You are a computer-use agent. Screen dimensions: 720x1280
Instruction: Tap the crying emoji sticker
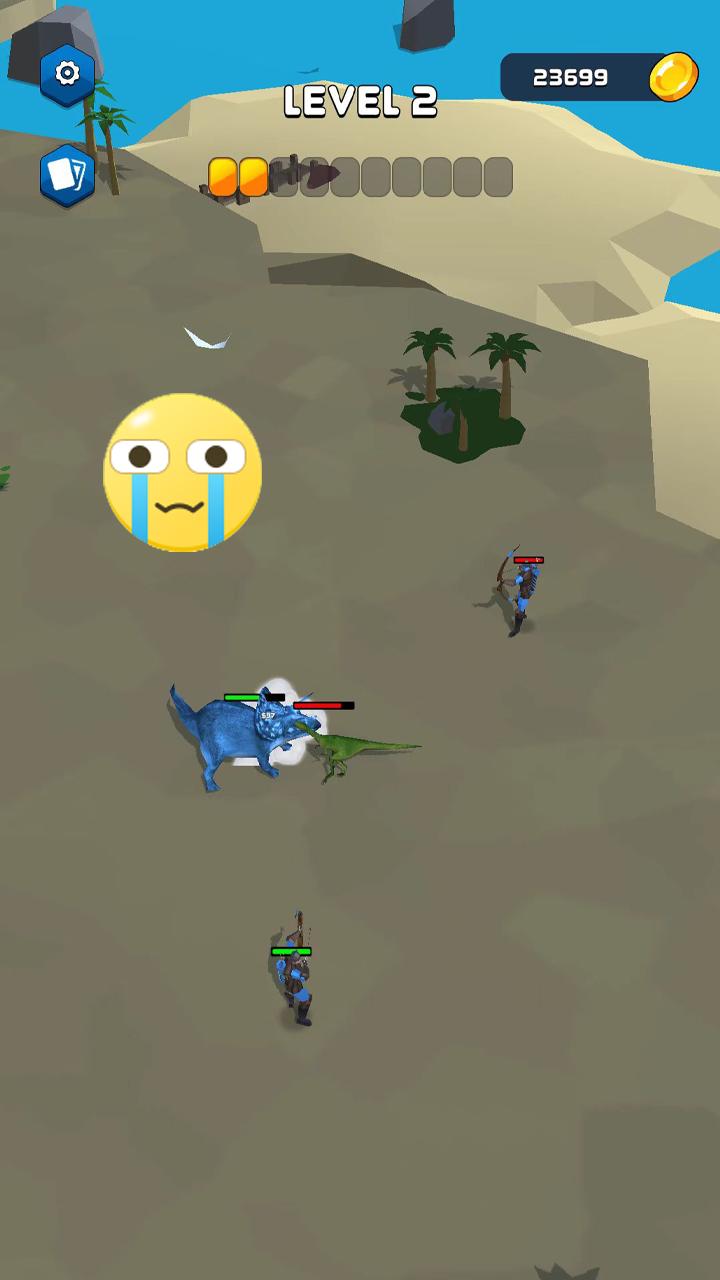[182, 471]
